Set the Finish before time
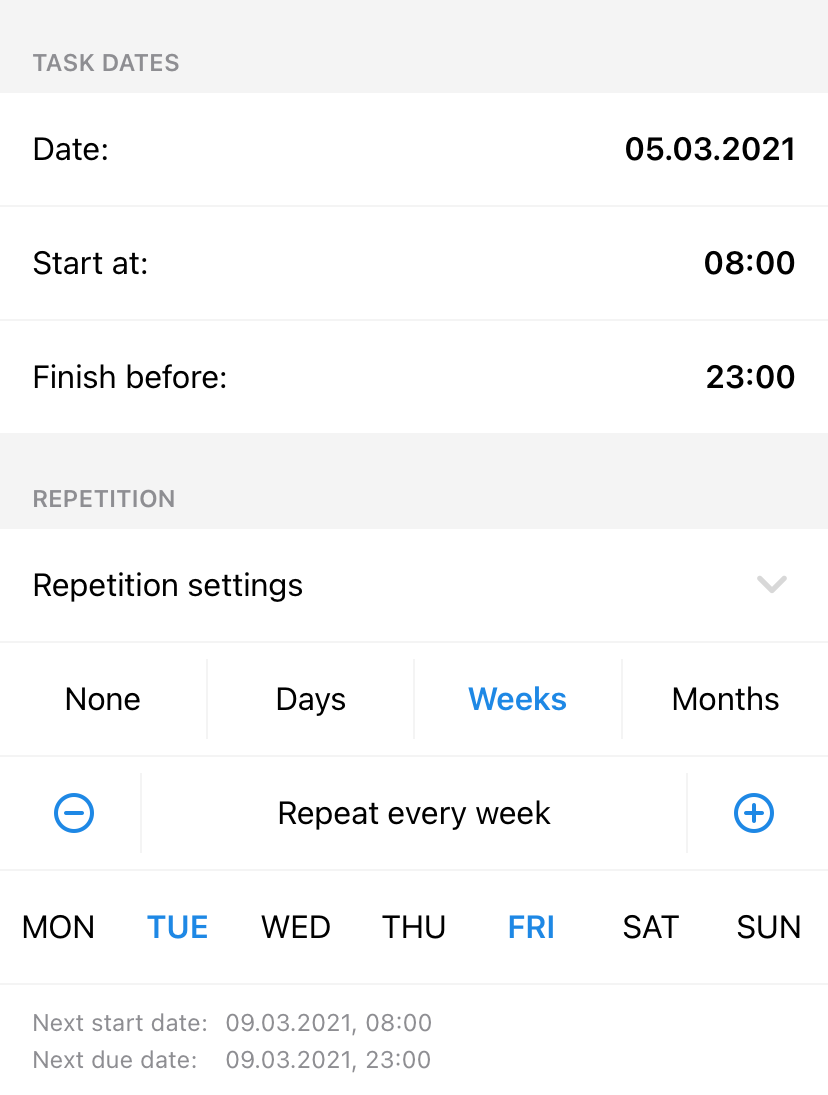 click(750, 377)
